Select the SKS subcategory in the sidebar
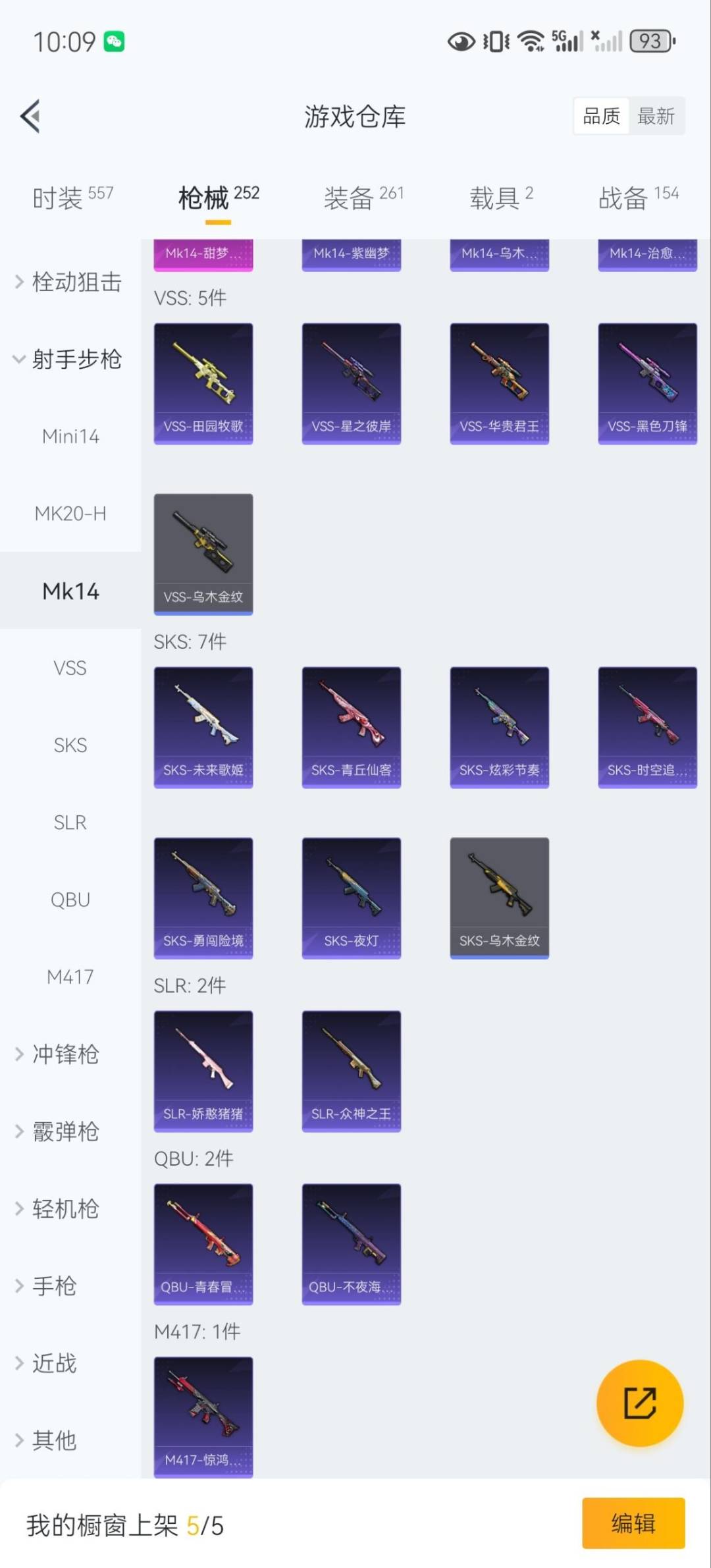Viewport: 711px width, 1568px height. (x=70, y=745)
